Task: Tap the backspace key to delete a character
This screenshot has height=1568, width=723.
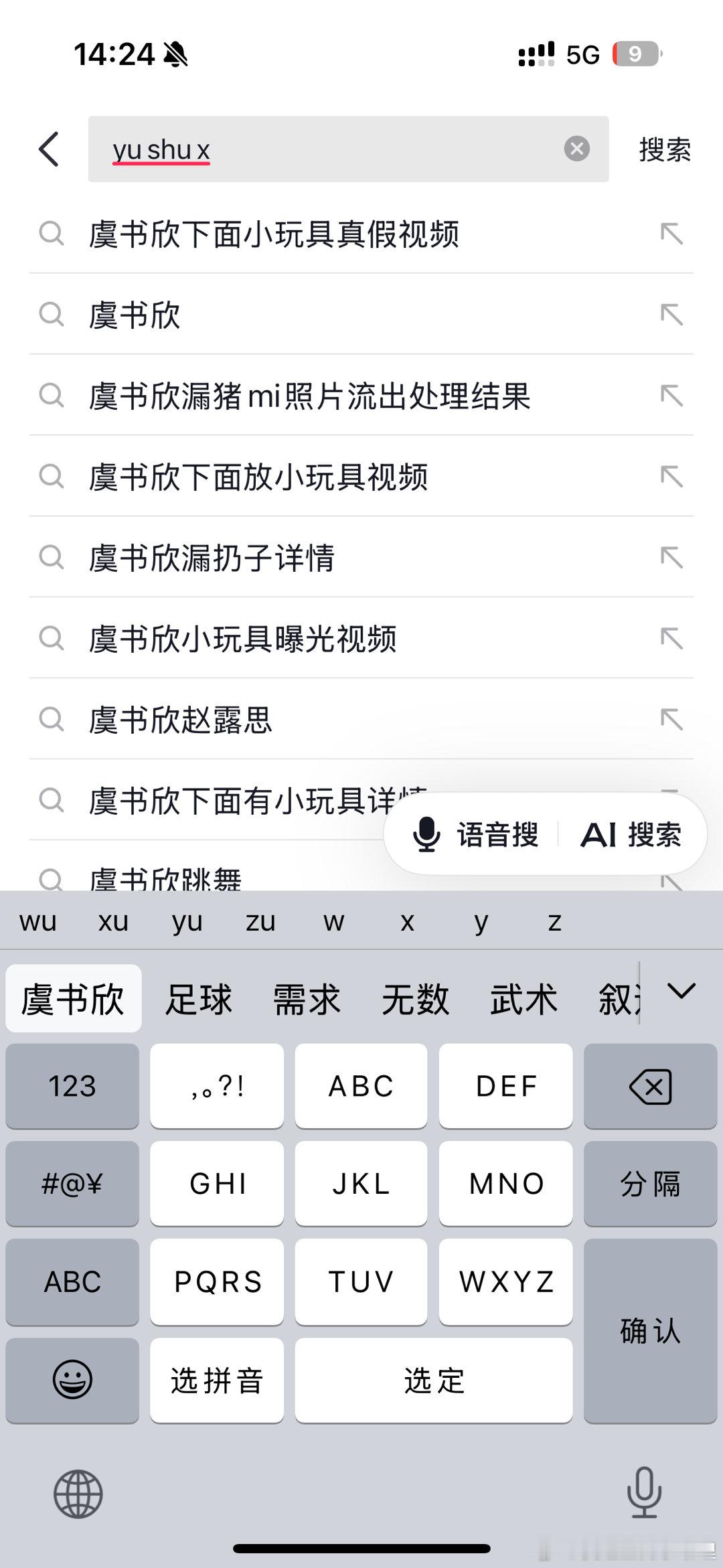Action: (x=649, y=1085)
